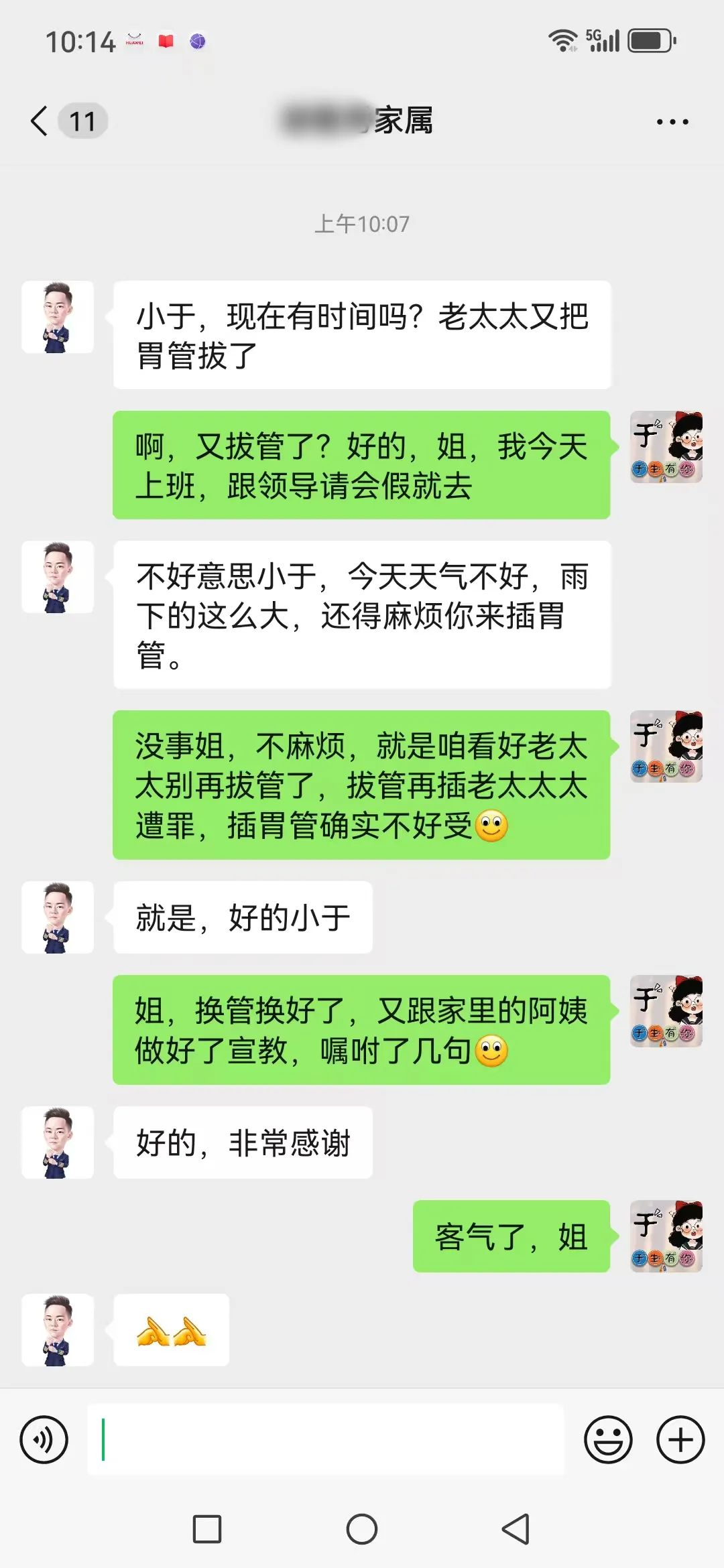Open my avatar beside '客气了,姐'
724x1568 pixels.
pos(666,1236)
